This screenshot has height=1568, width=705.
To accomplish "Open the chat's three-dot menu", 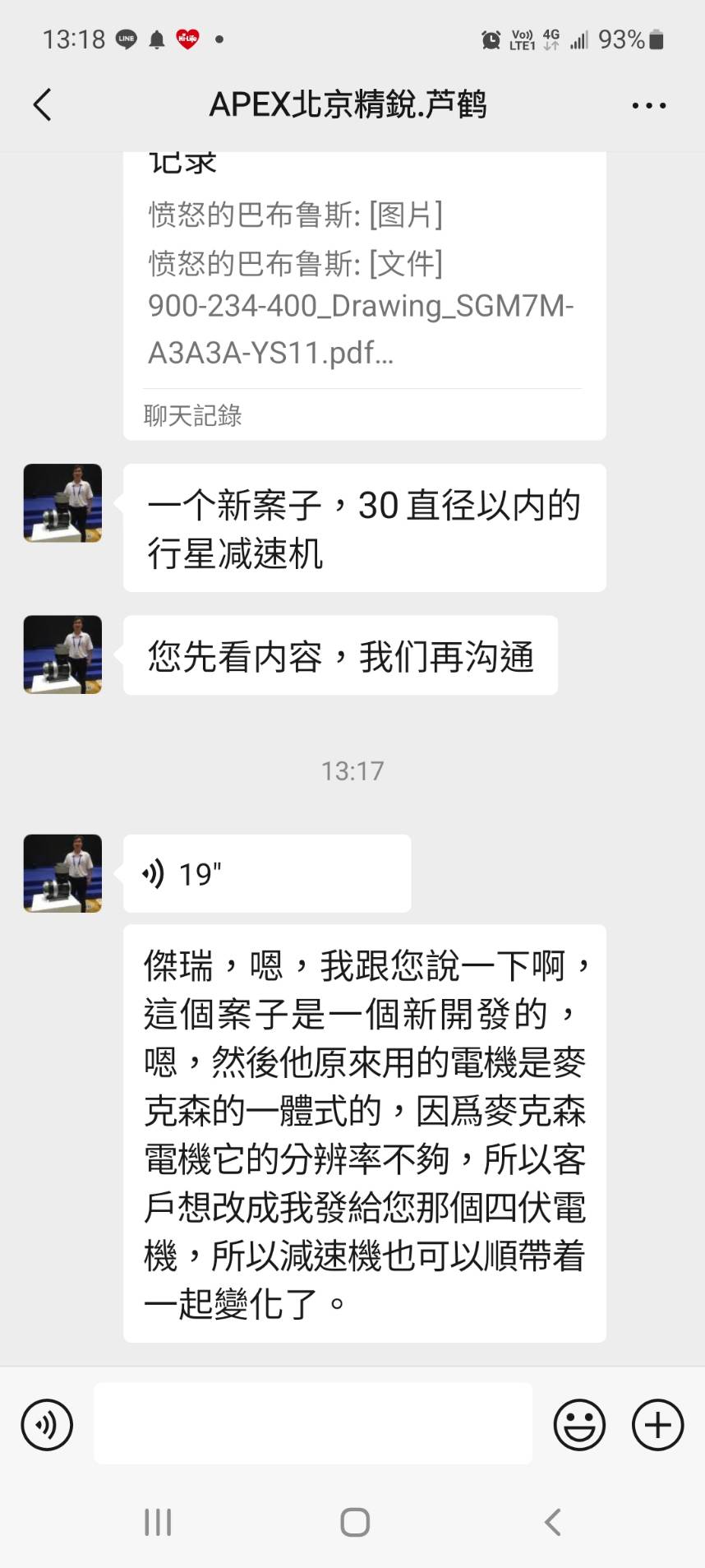I will coord(648,105).
